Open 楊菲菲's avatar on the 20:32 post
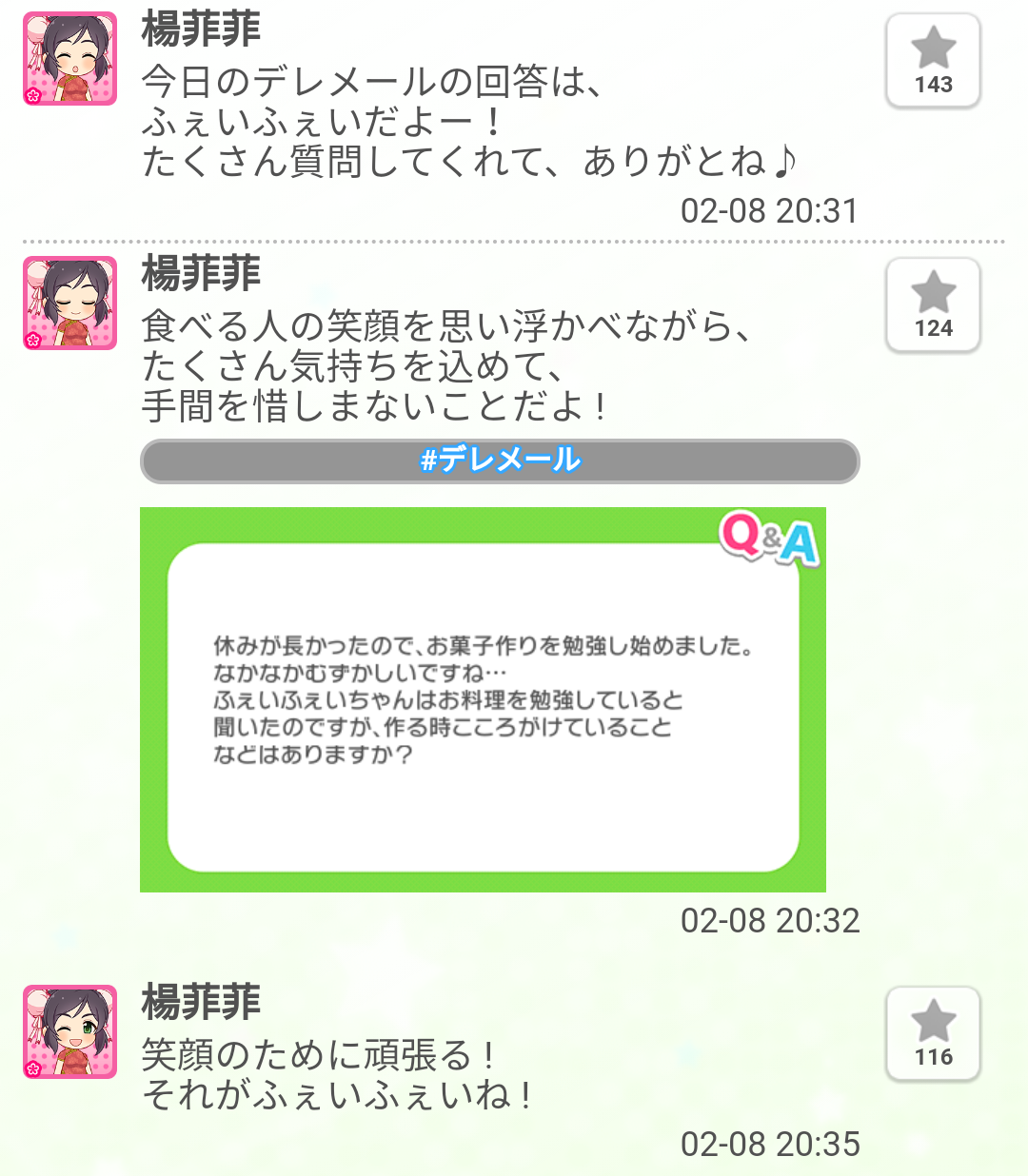The image size is (1028, 1176). (x=69, y=303)
